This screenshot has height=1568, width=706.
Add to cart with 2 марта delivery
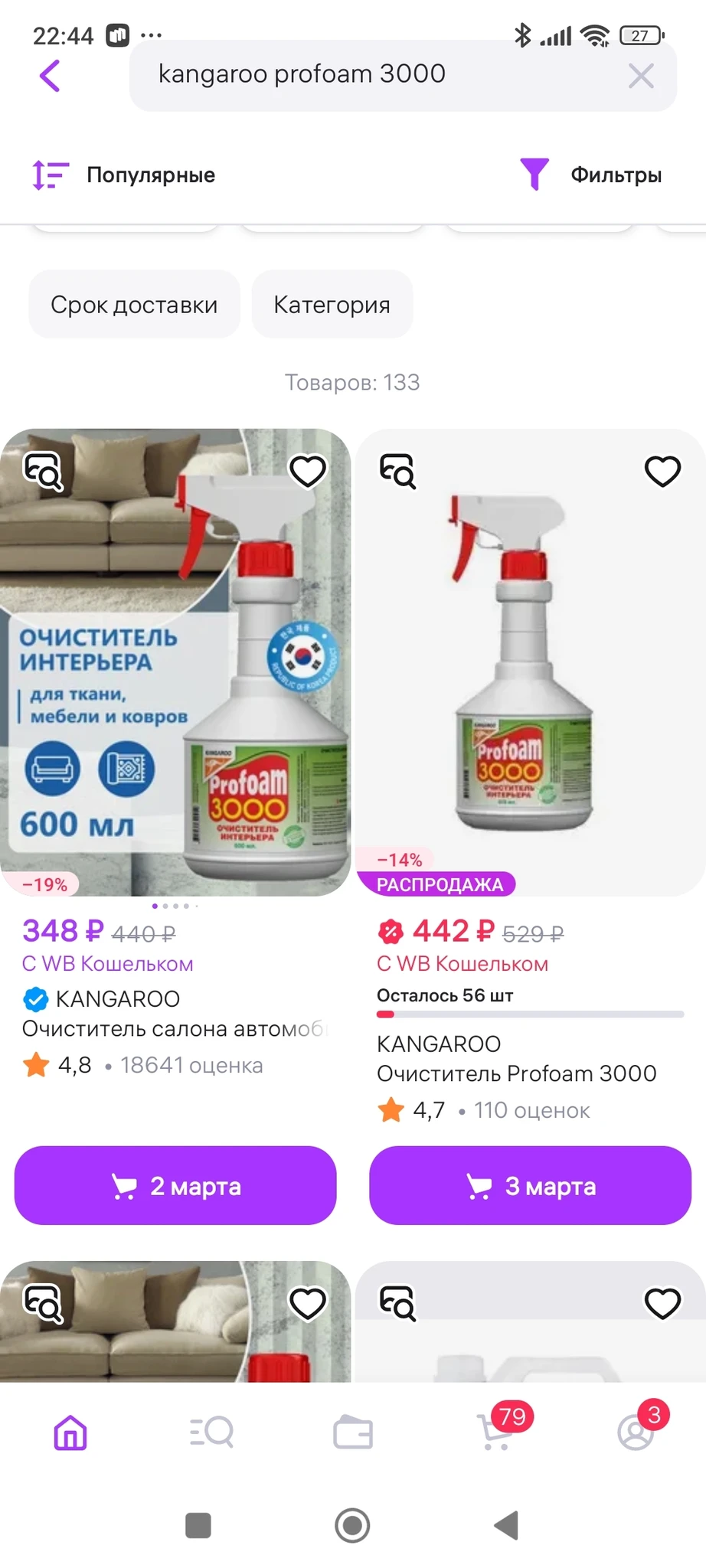pyautogui.click(x=175, y=1185)
